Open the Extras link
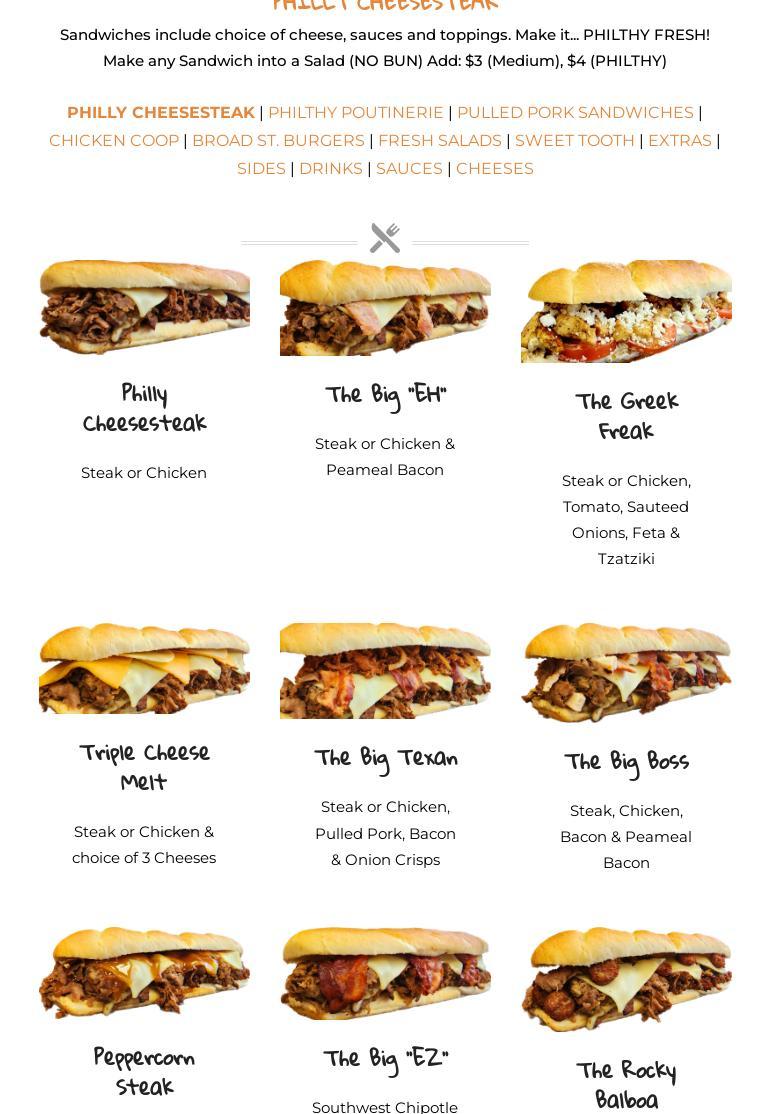This screenshot has height=1114, width=770. pyautogui.click(x=679, y=141)
